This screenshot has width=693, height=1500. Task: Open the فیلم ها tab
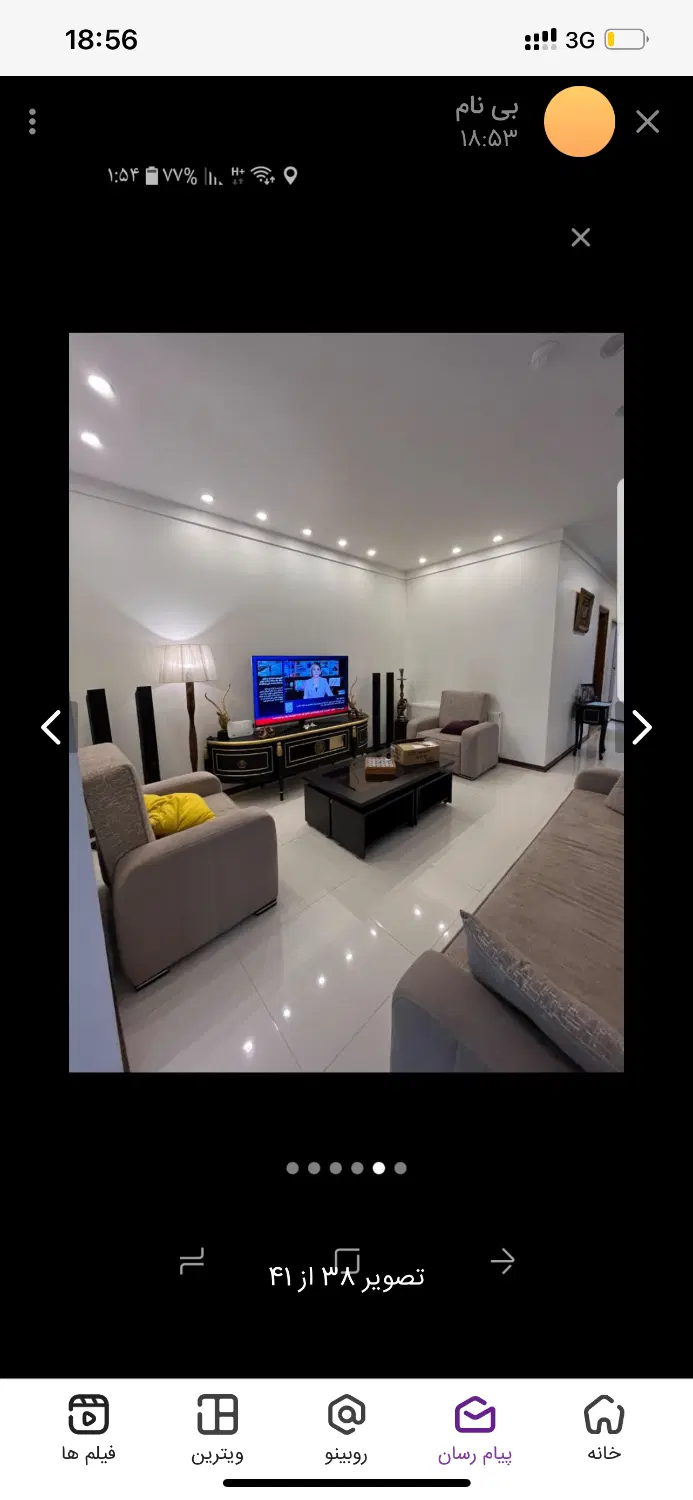88,1430
